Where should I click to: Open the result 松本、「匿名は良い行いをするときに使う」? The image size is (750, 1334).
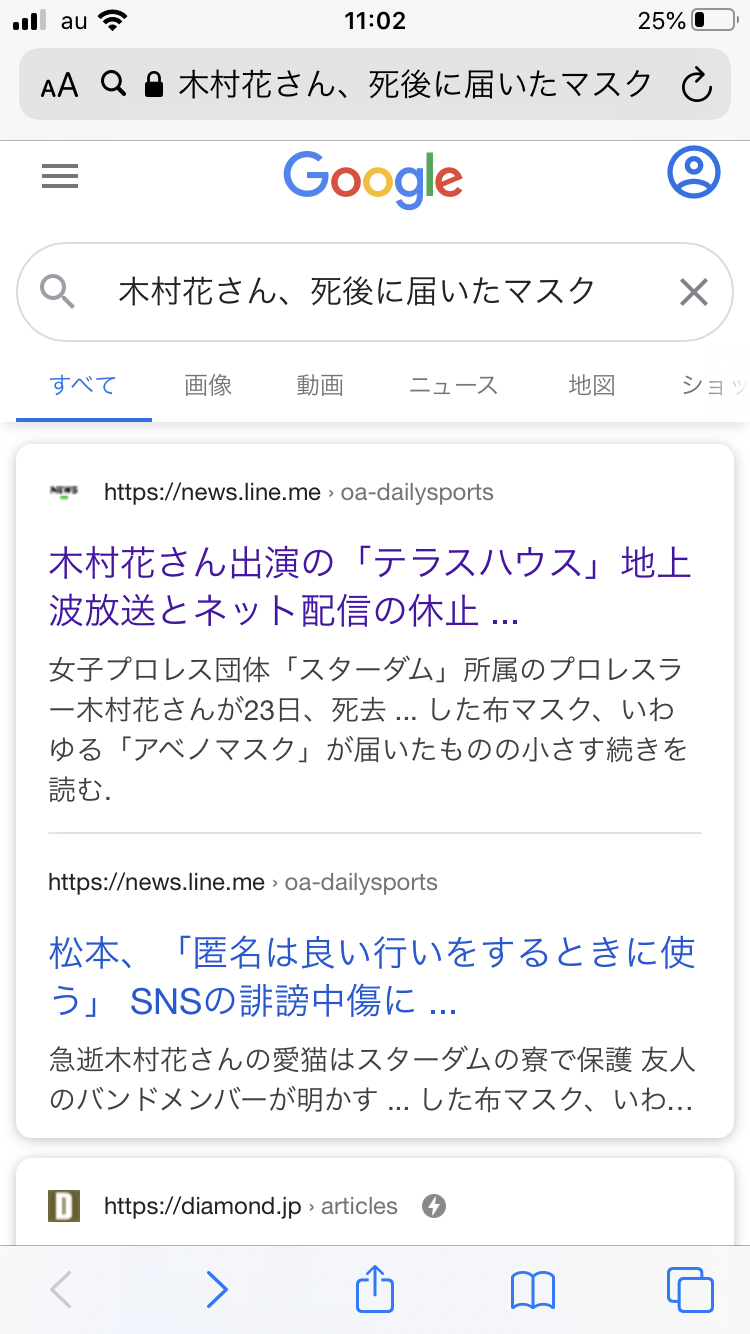(x=370, y=976)
